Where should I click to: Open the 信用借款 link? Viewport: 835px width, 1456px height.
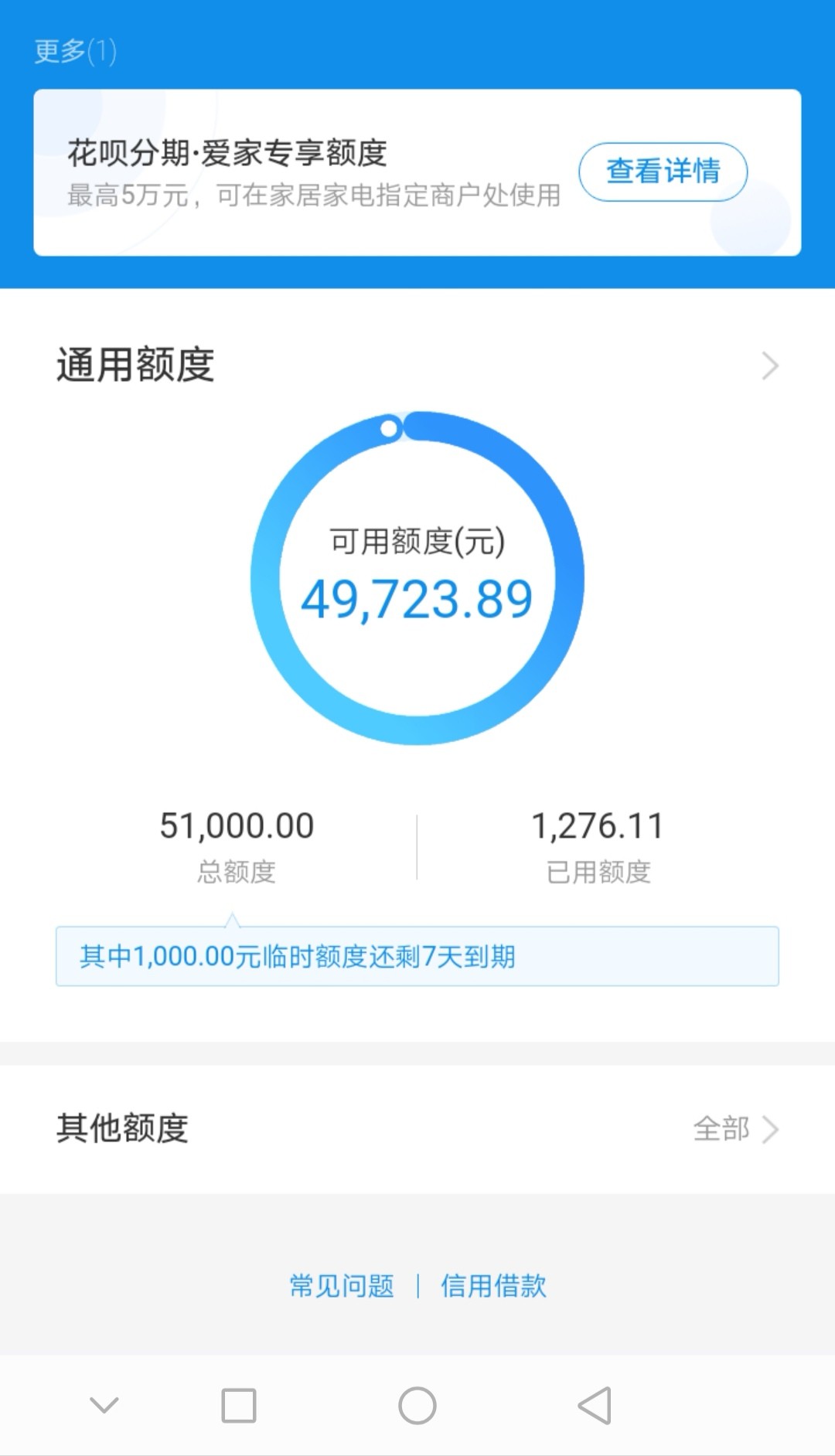tap(493, 1286)
